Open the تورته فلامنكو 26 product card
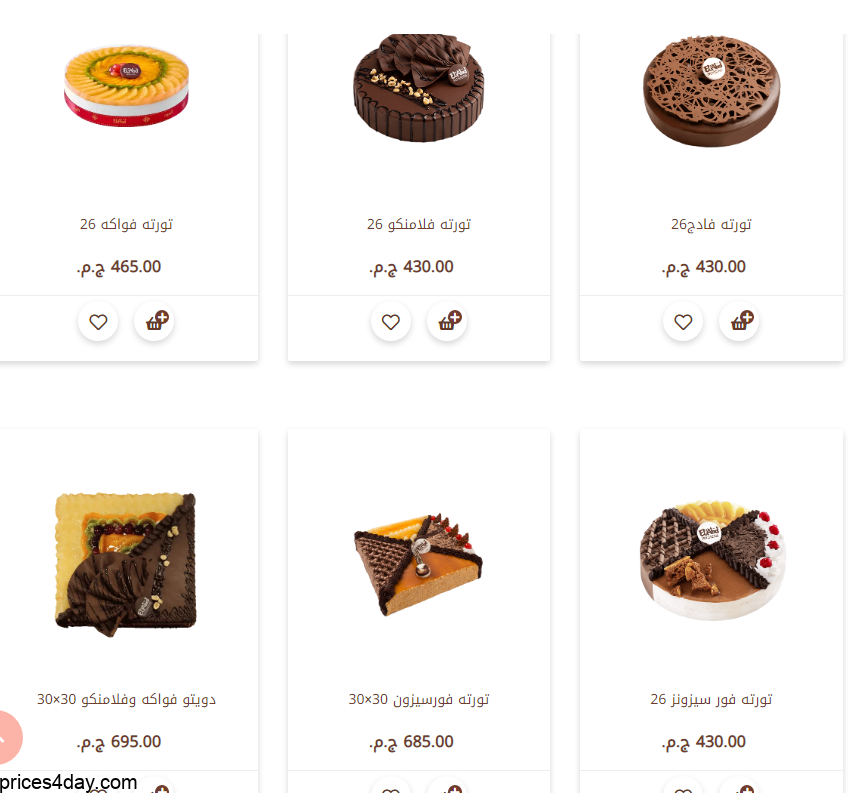 pos(418,224)
